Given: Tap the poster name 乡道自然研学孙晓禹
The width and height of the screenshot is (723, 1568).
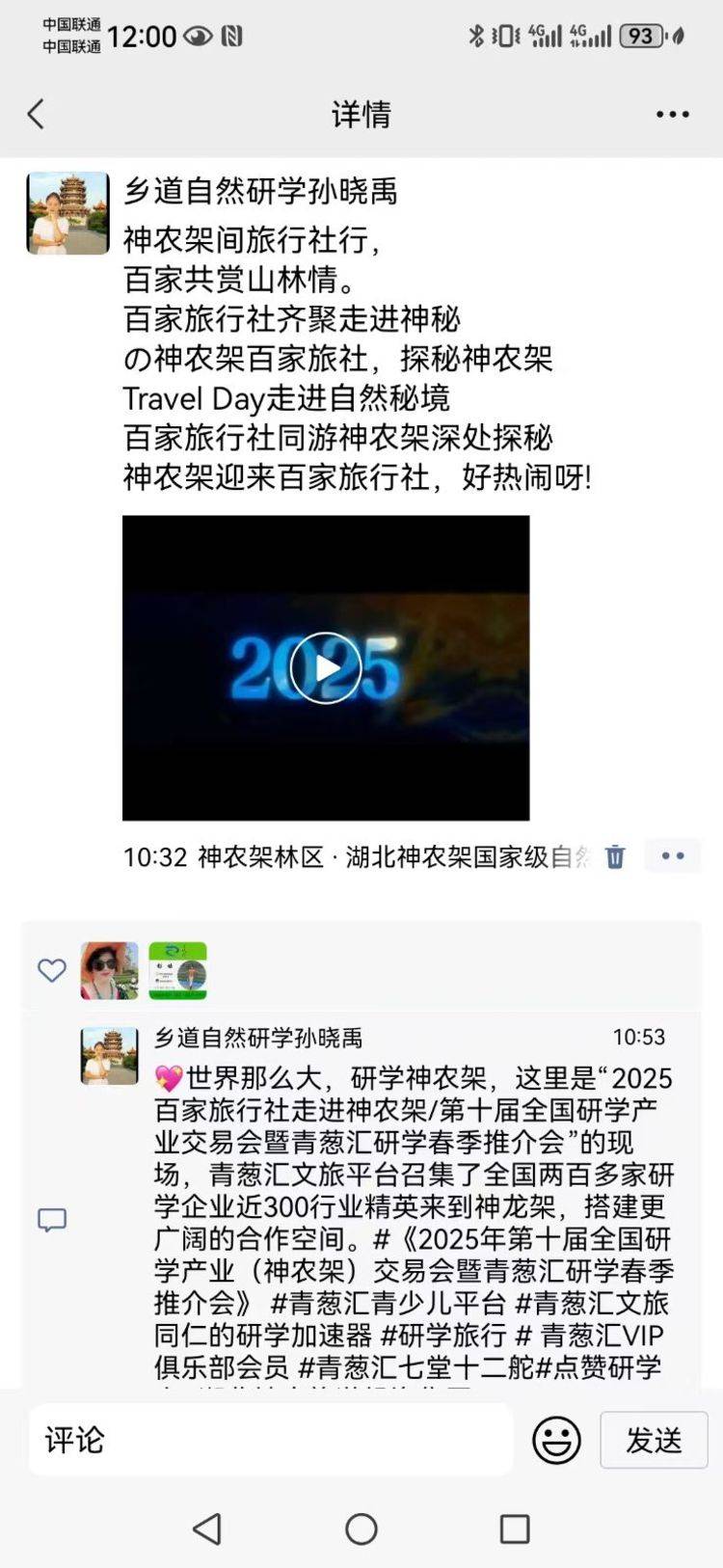Looking at the screenshot, I should click(x=260, y=191).
